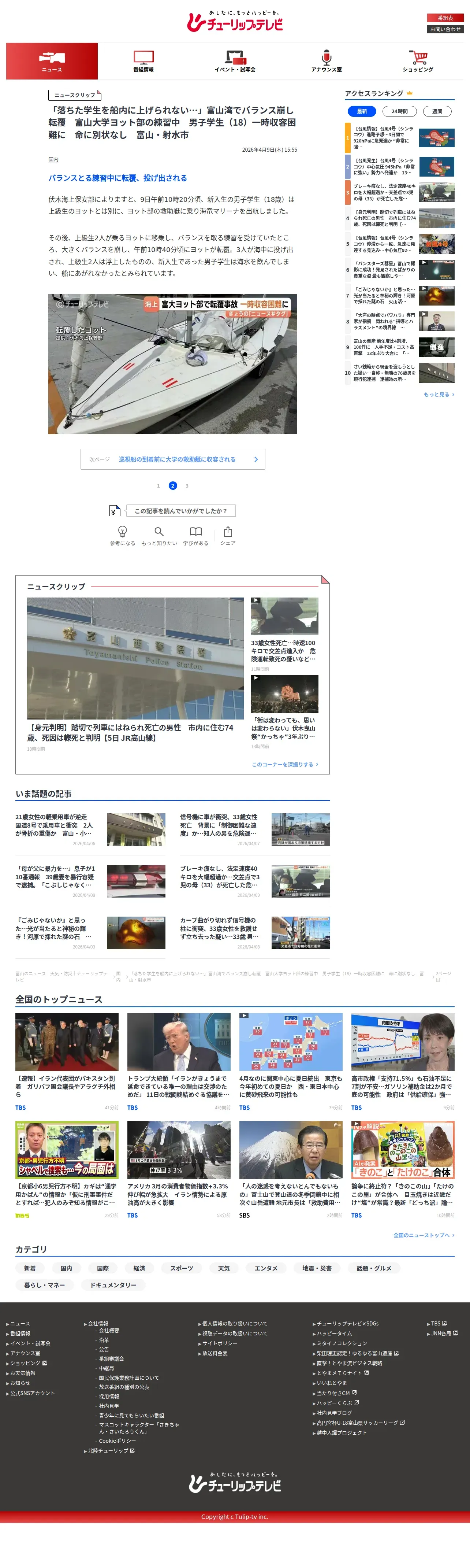Go to イベント・試写会 section
This screenshot has height=1568, width=470.
tap(235, 62)
